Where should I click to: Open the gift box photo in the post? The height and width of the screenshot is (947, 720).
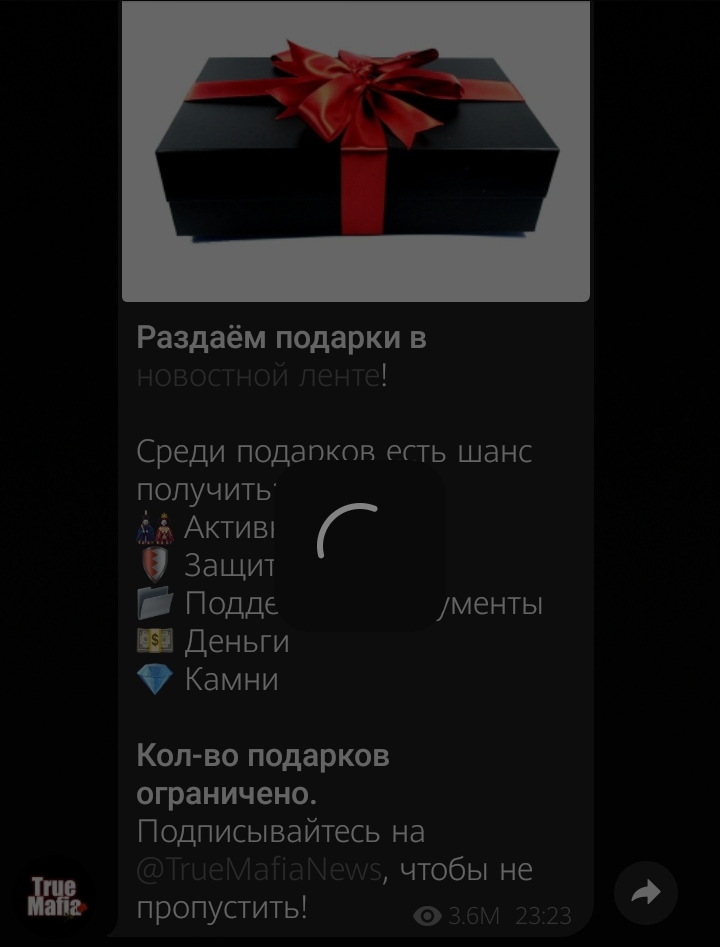click(356, 150)
